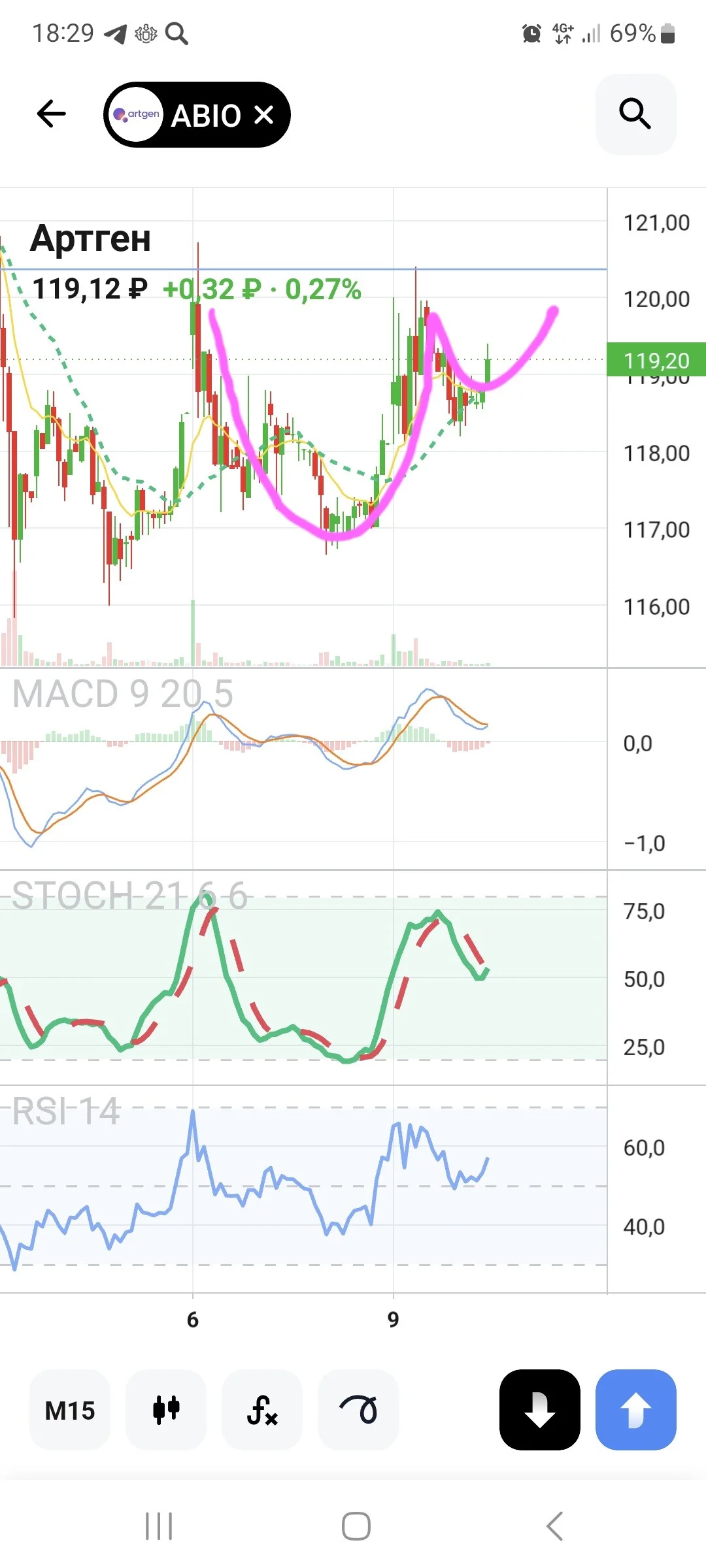Tap the black down-arrow sell button

540,1410
